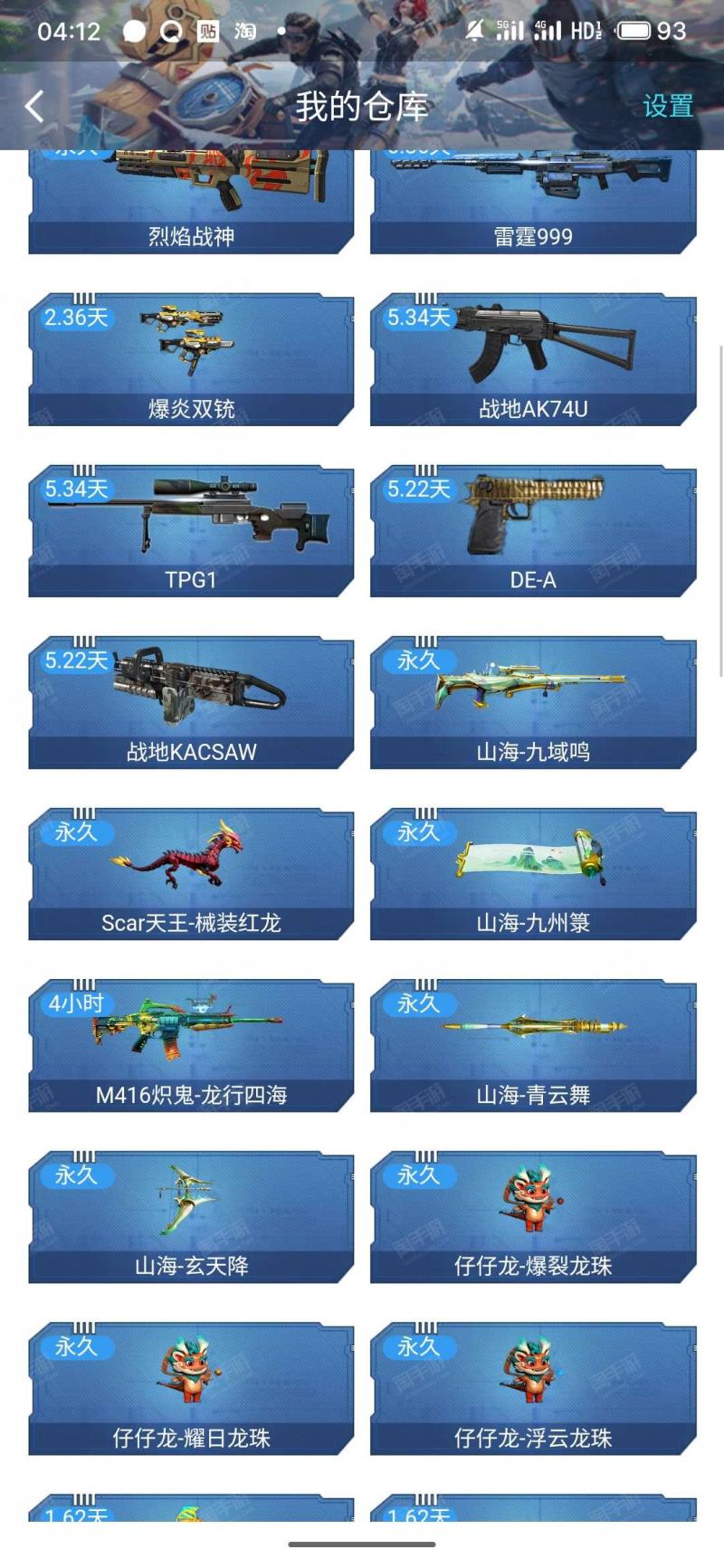Open the 山海-九州箓 scroll item
This screenshot has height=1568, width=724.
click(533, 874)
